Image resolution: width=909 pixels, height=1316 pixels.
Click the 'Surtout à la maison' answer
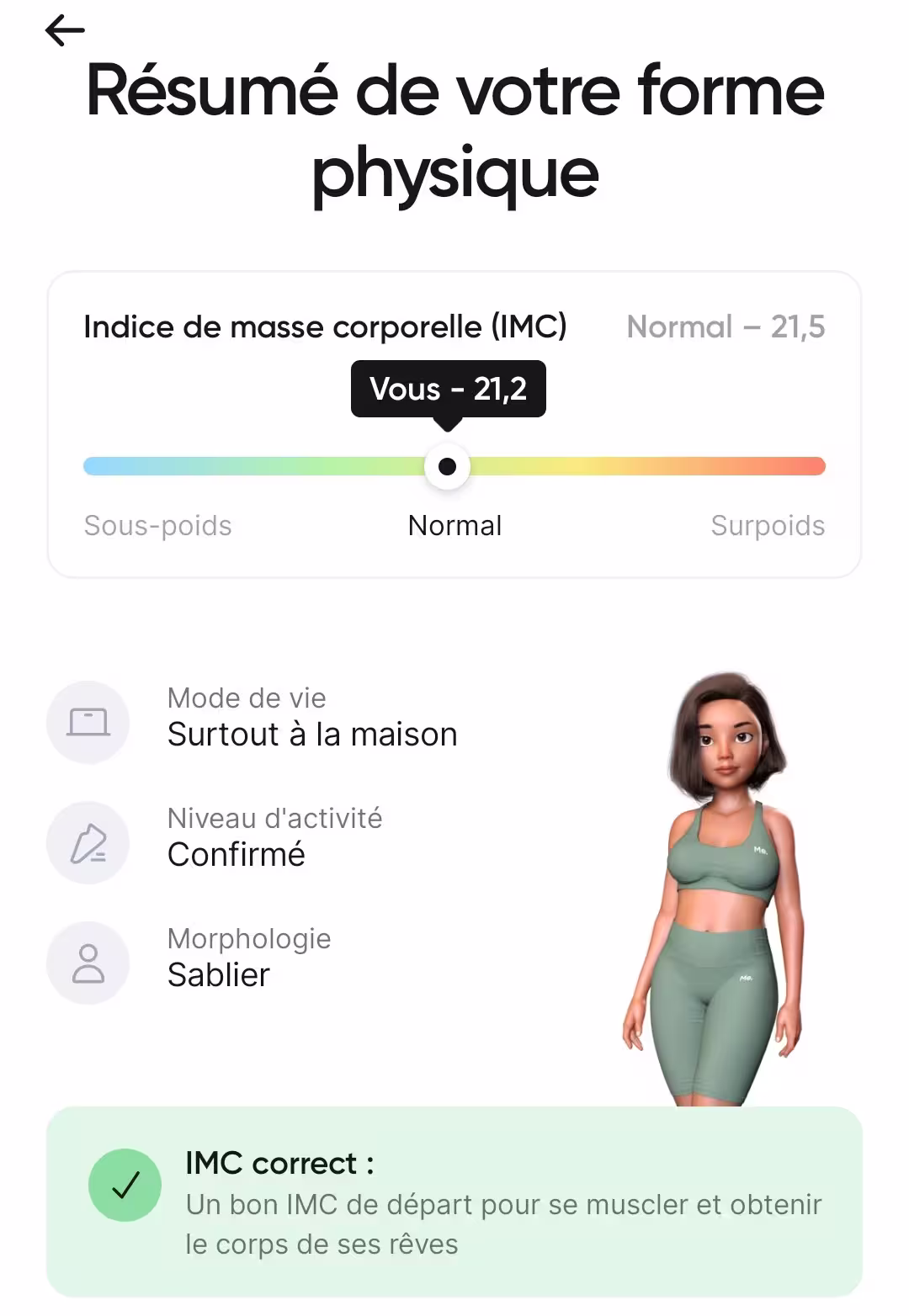(x=312, y=733)
